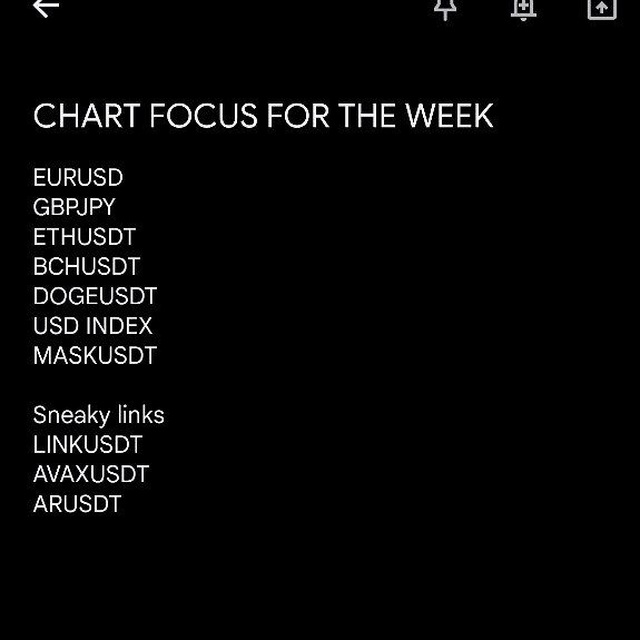Pin this note
Viewport: 640px width, 640px height.
445,8
